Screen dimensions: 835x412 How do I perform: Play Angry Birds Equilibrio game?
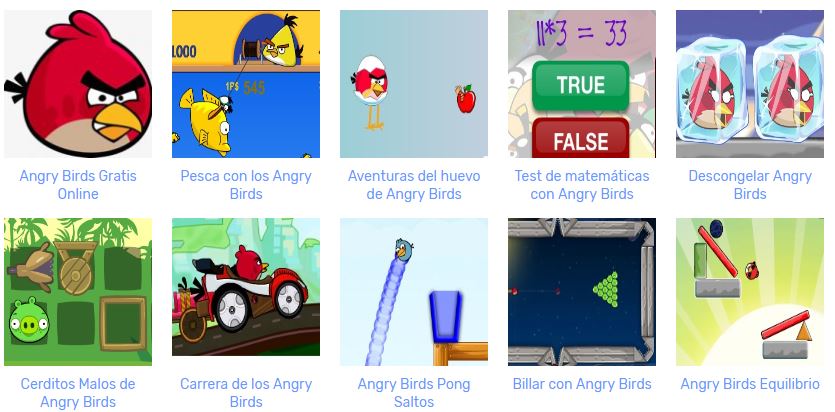click(x=750, y=292)
